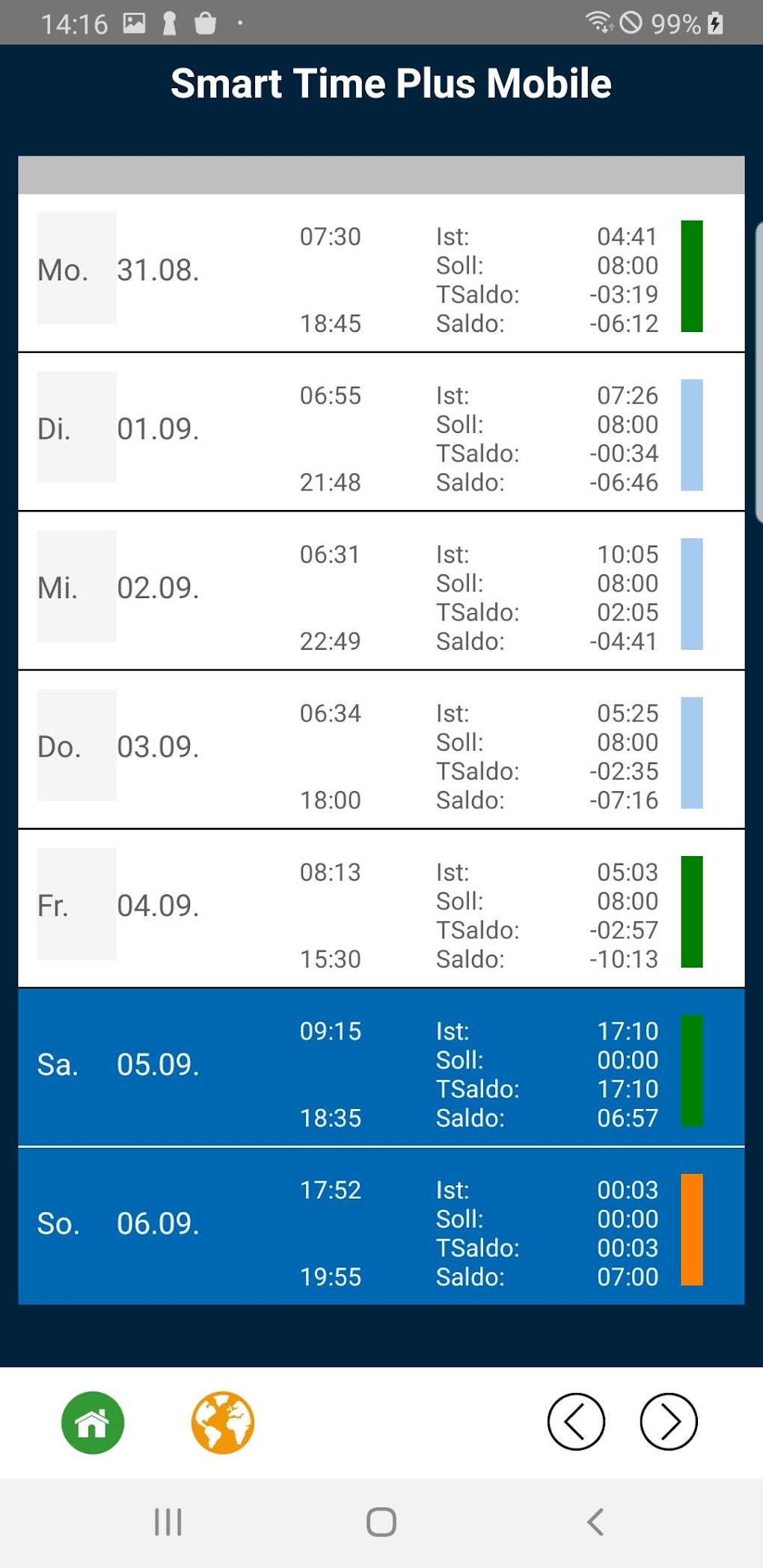Tap the green home icon

(91, 1423)
